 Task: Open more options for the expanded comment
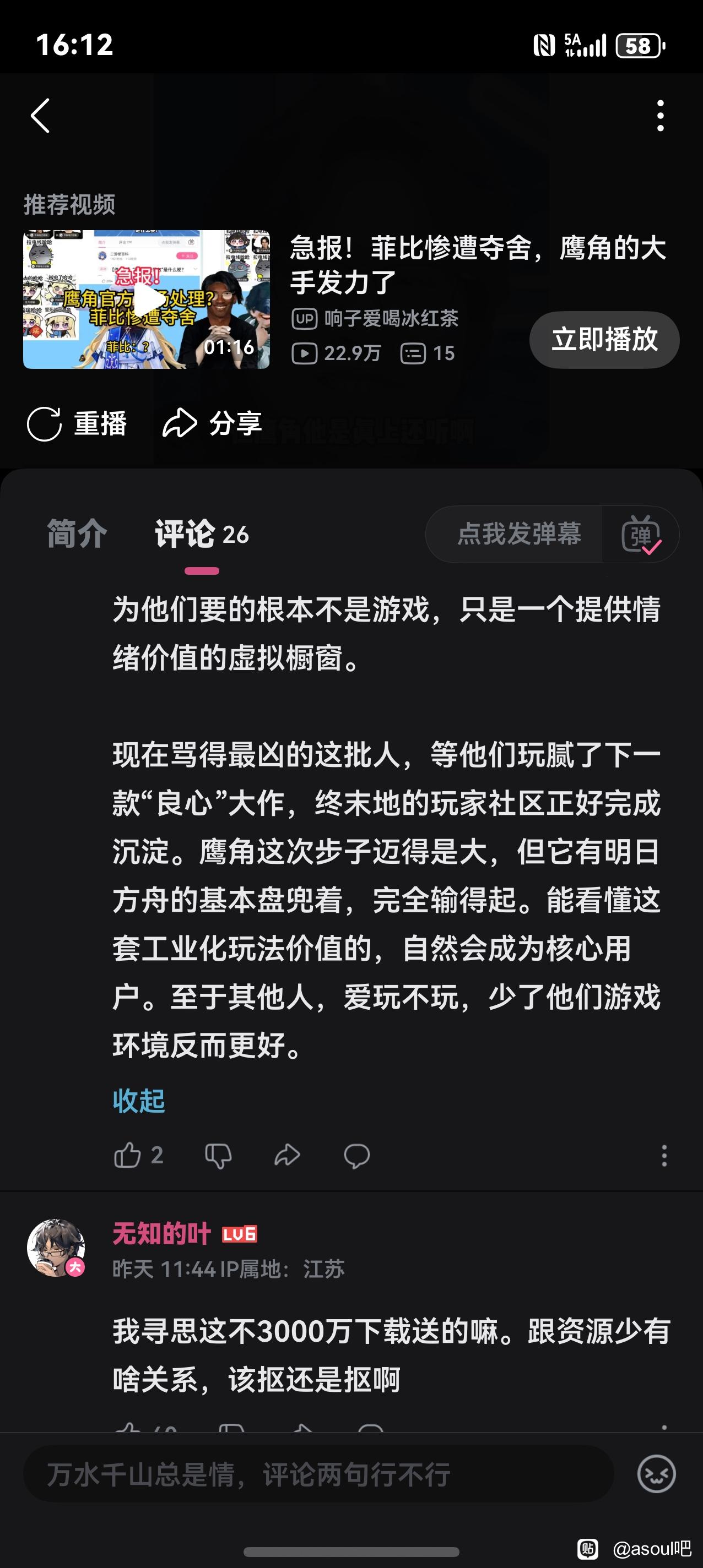pos(664,1155)
